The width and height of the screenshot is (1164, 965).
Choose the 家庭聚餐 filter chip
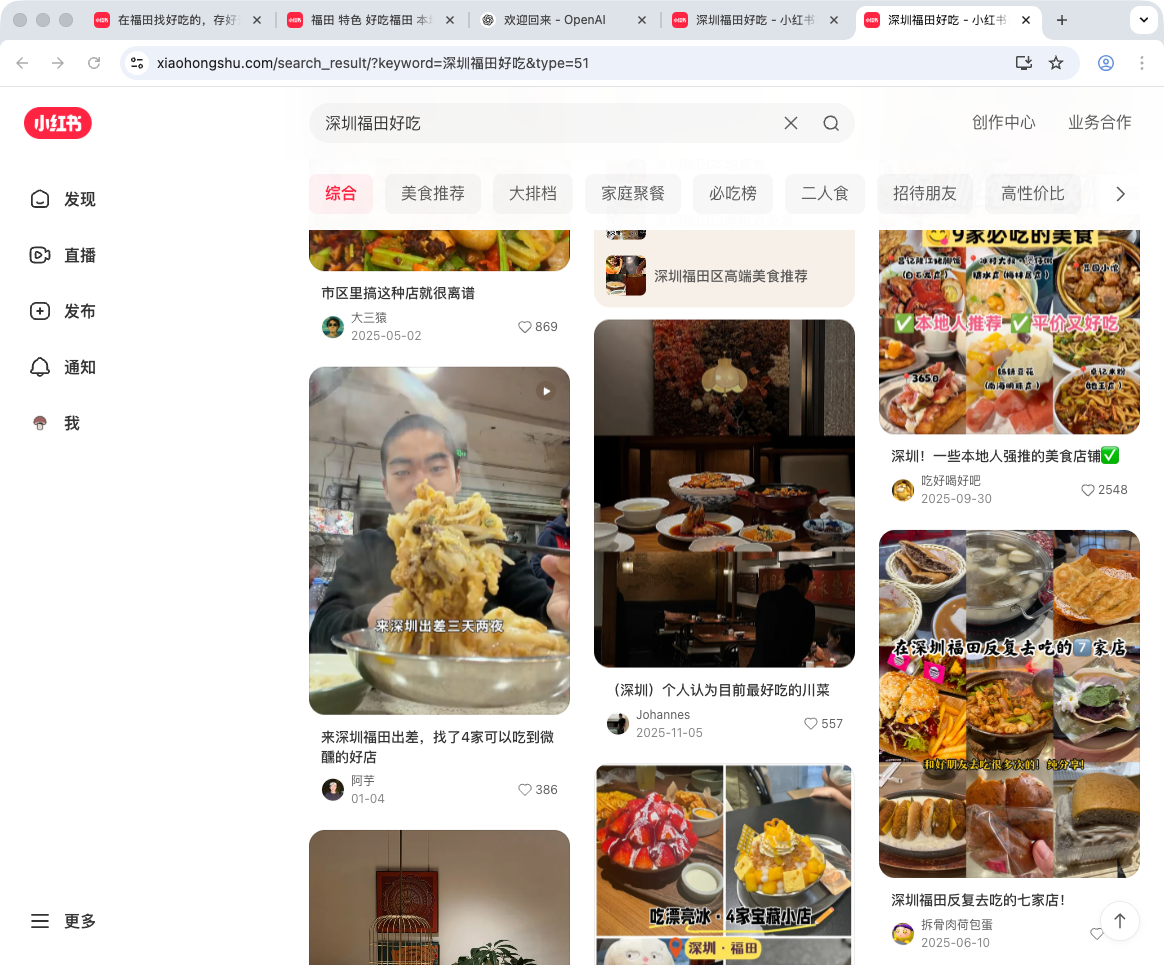(x=632, y=194)
